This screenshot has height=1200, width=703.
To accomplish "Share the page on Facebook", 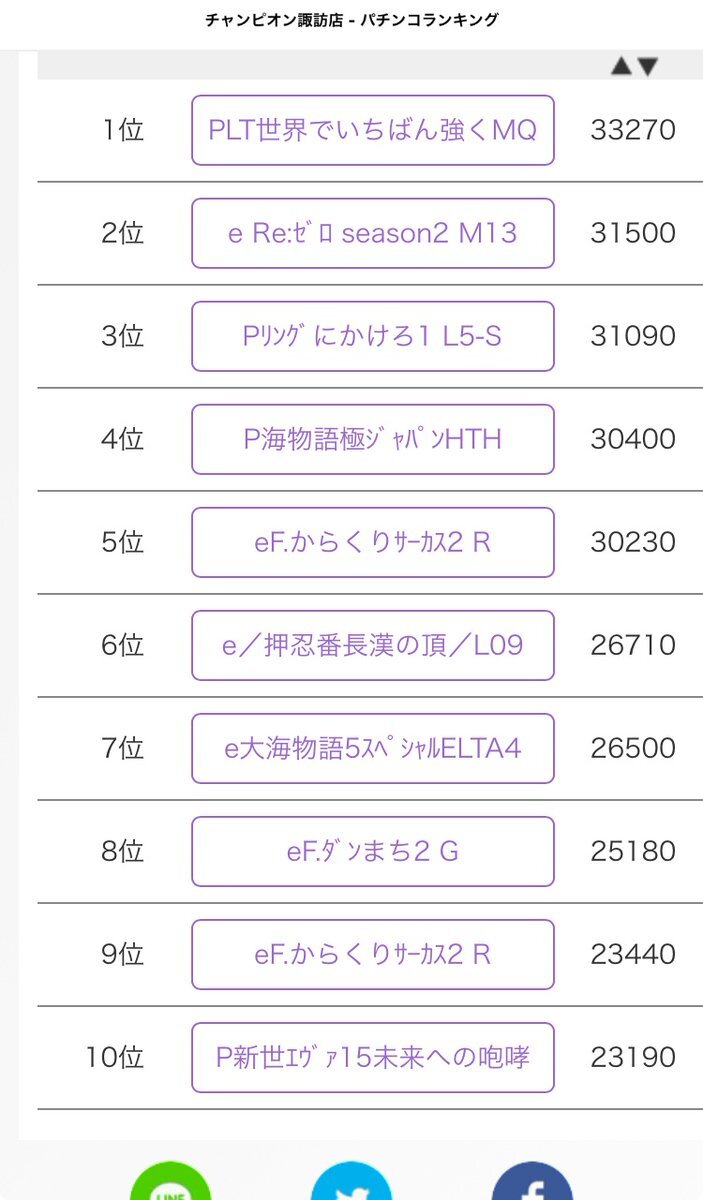I will tap(532, 1181).
